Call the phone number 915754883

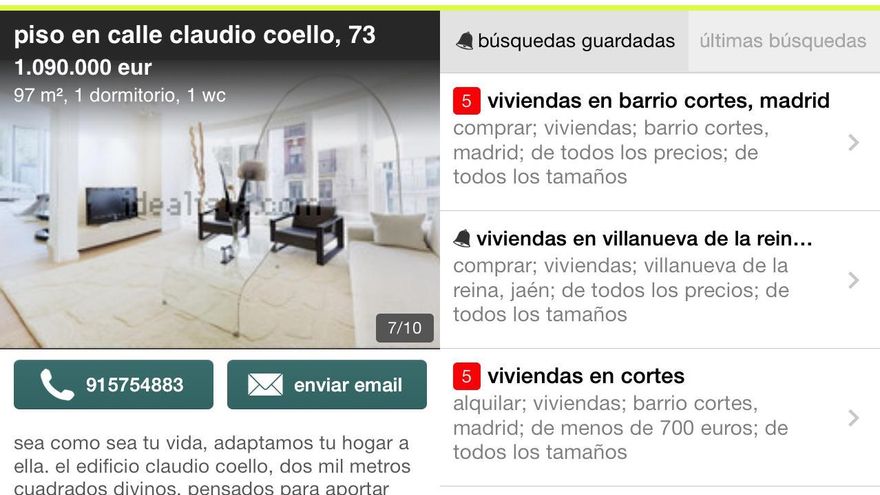(113, 385)
